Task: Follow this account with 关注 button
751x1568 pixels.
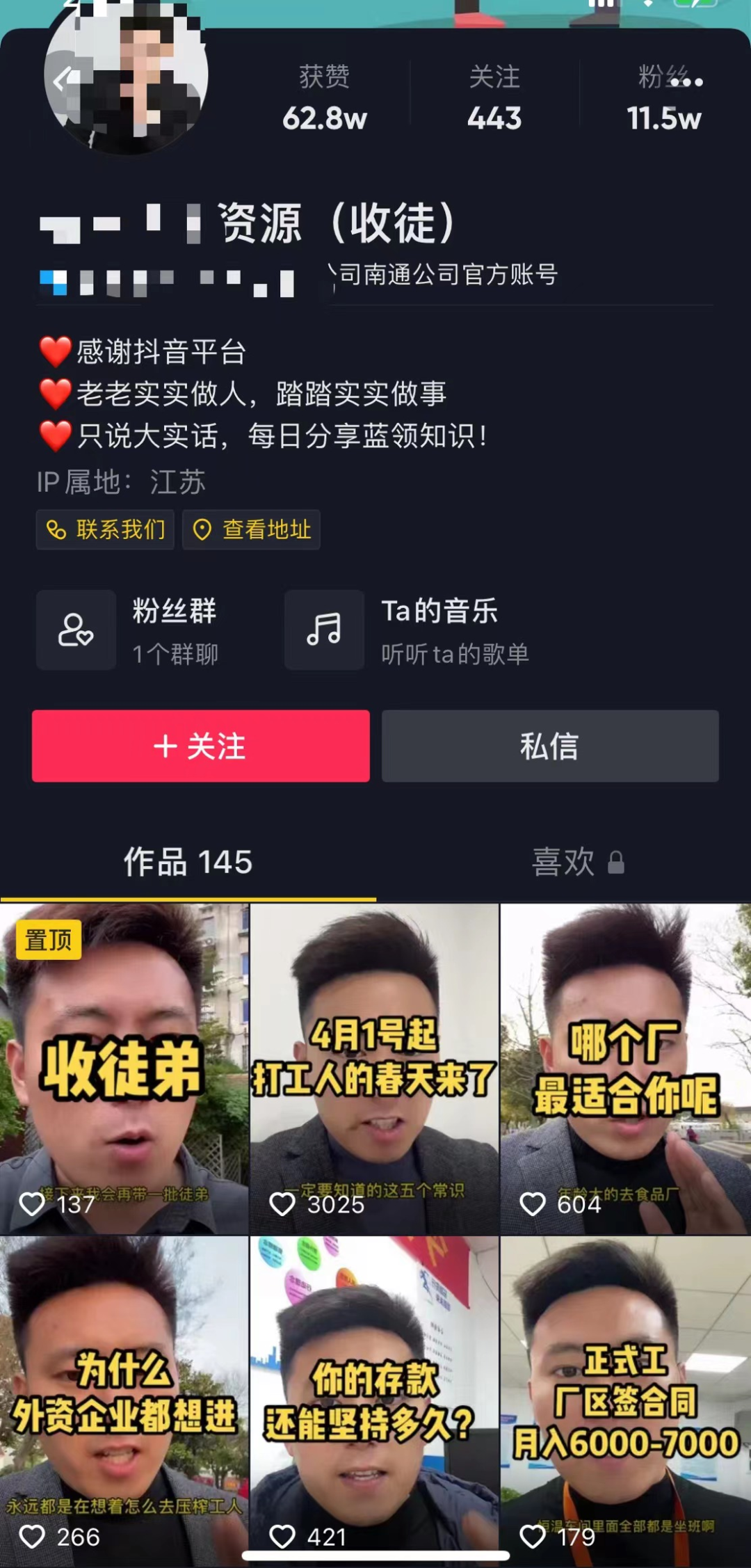Action: 200,746
